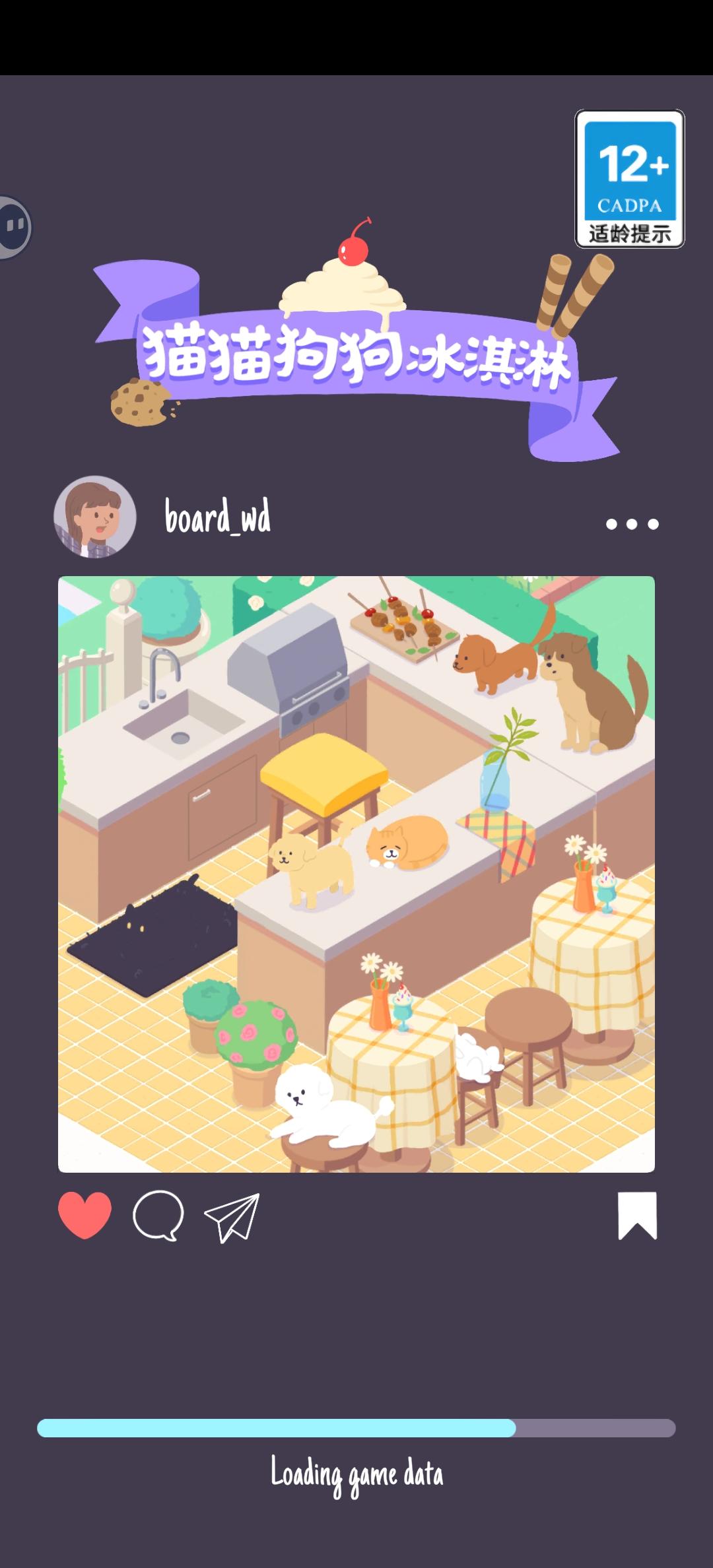Tap the cookie decoration under the banner
The image size is (713, 1568).
(x=140, y=403)
